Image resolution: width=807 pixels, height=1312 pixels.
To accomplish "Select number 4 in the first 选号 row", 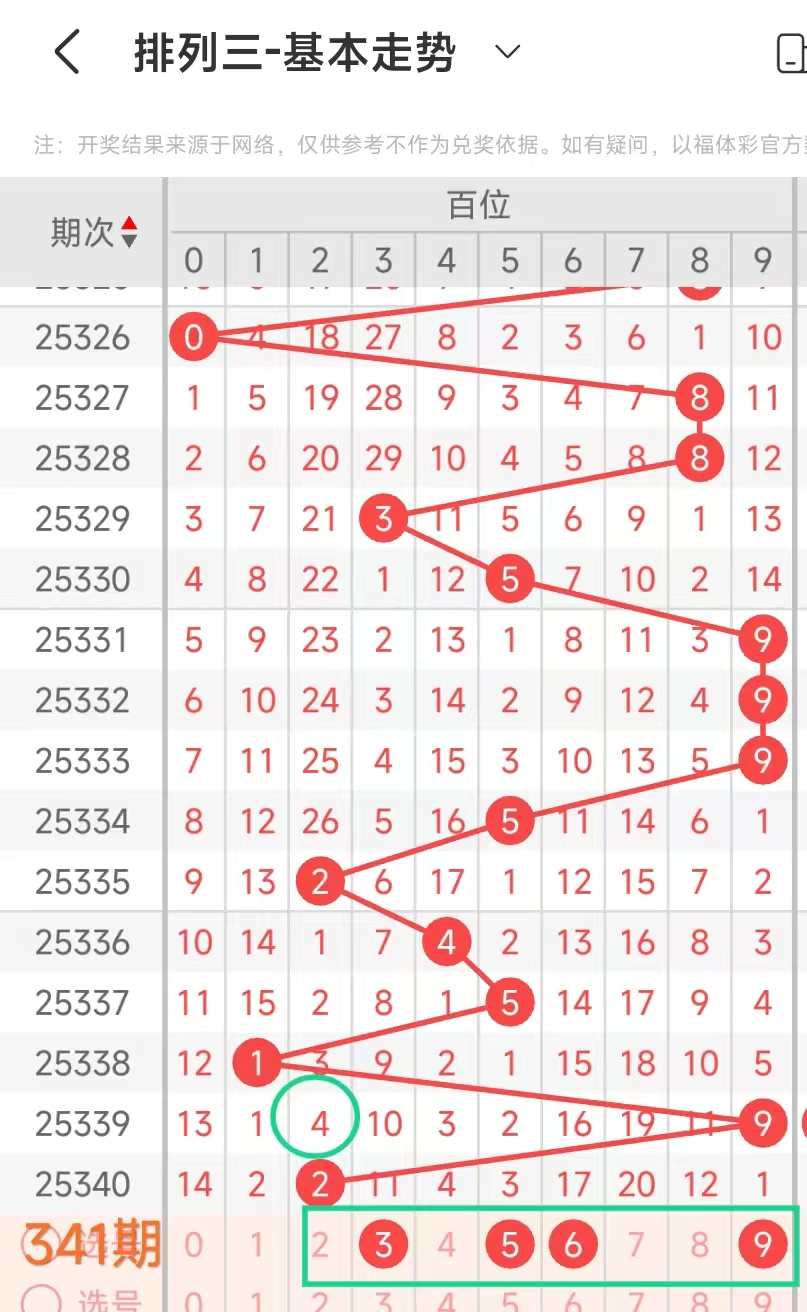I will pyautogui.click(x=446, y=1245).
